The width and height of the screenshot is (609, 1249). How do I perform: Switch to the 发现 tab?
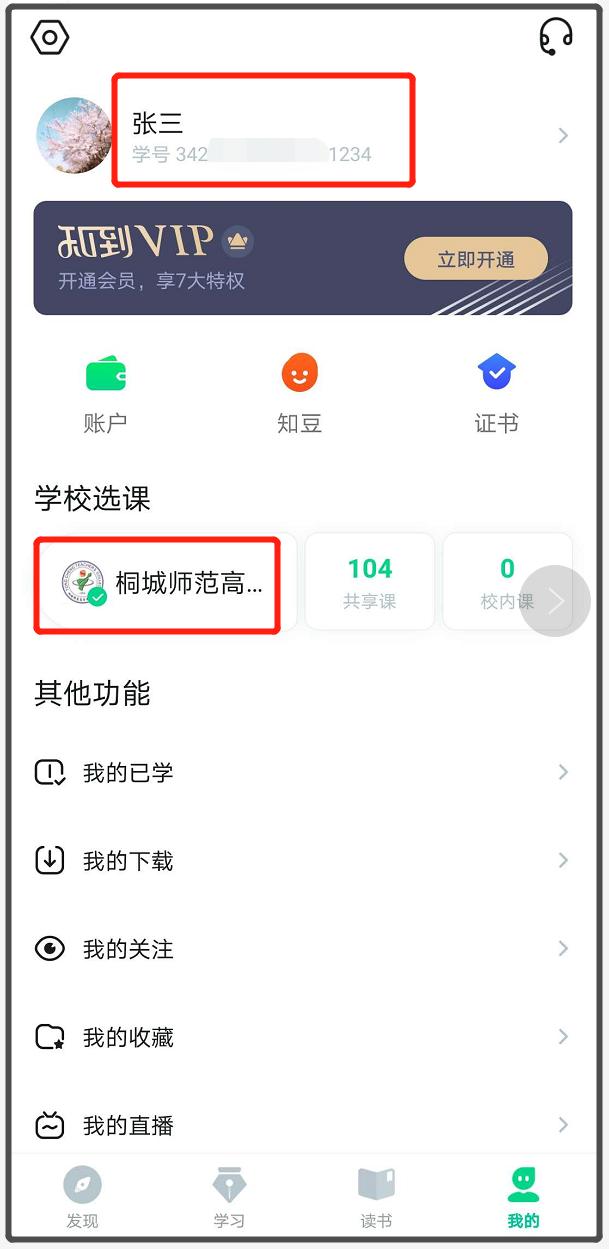(x=82, y=1197)
